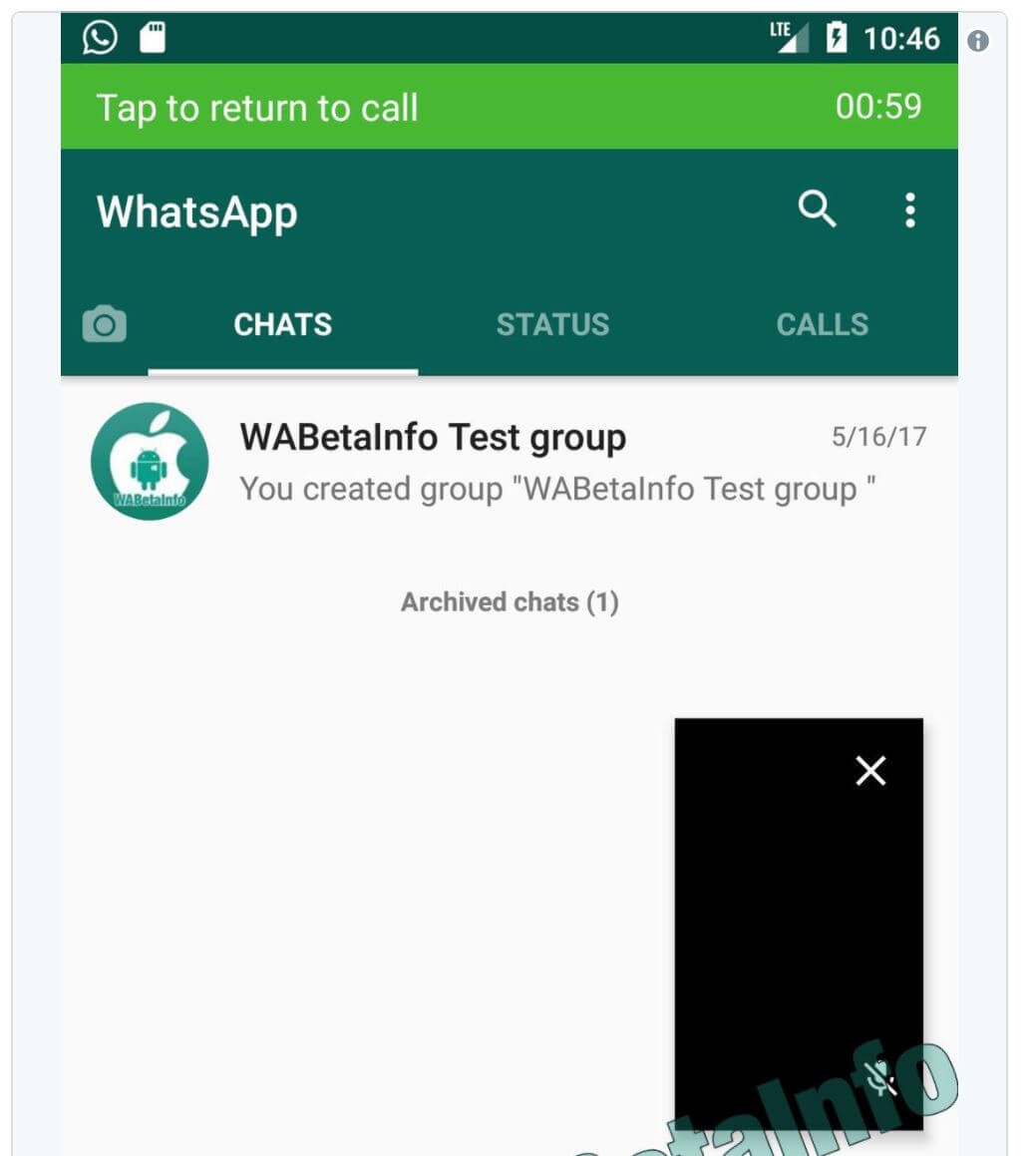Open the camera tab

pos(105,324)
